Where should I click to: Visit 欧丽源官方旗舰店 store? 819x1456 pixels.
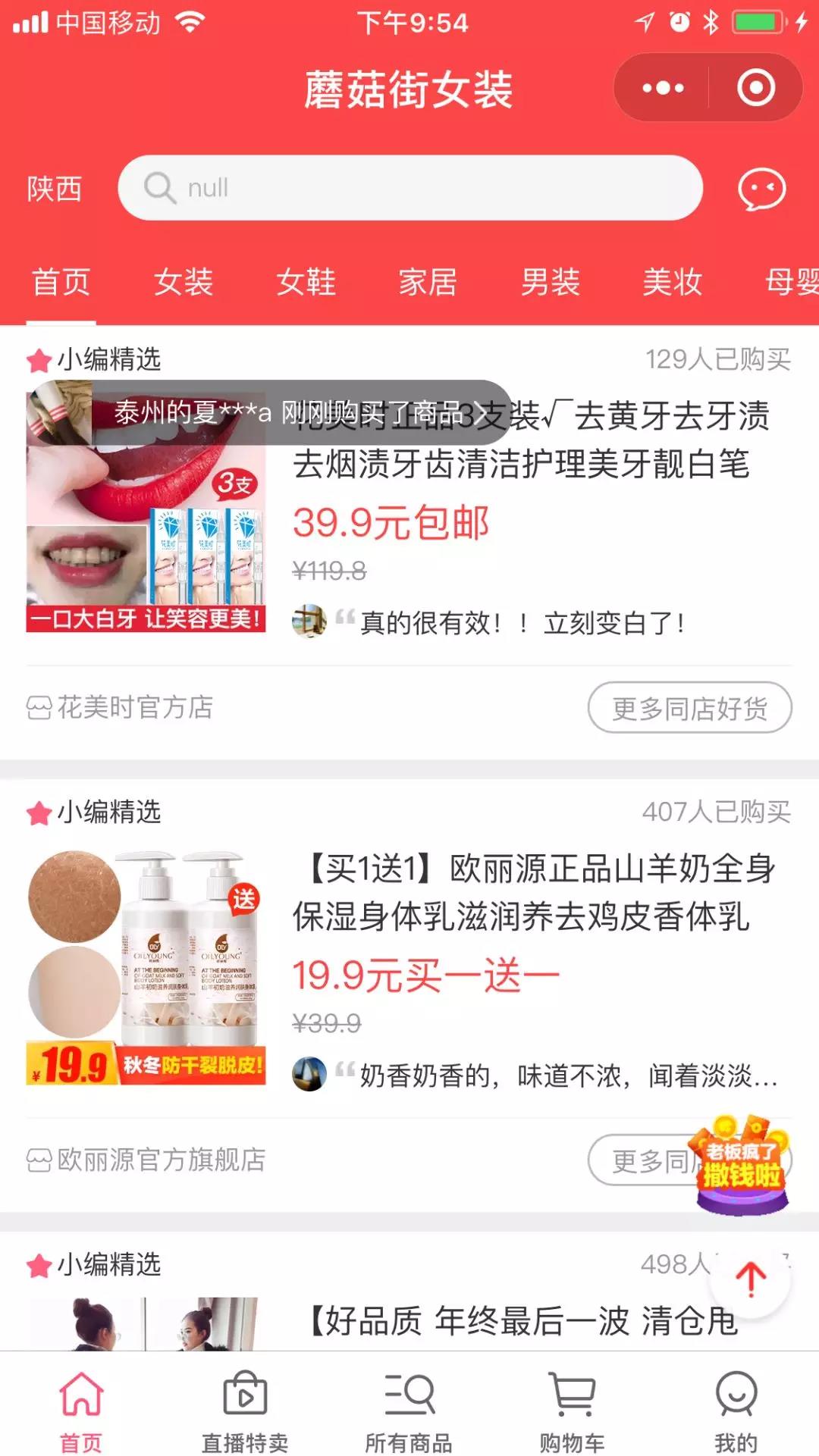(148, 1160)
